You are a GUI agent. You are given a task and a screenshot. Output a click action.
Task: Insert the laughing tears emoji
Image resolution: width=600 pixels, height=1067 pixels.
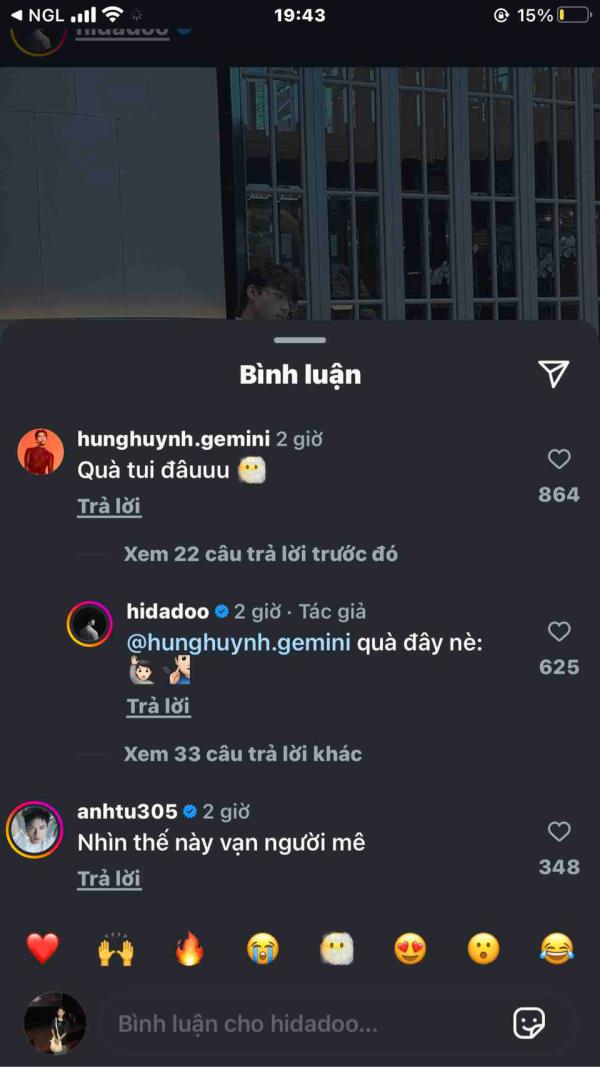coord(557,949)
